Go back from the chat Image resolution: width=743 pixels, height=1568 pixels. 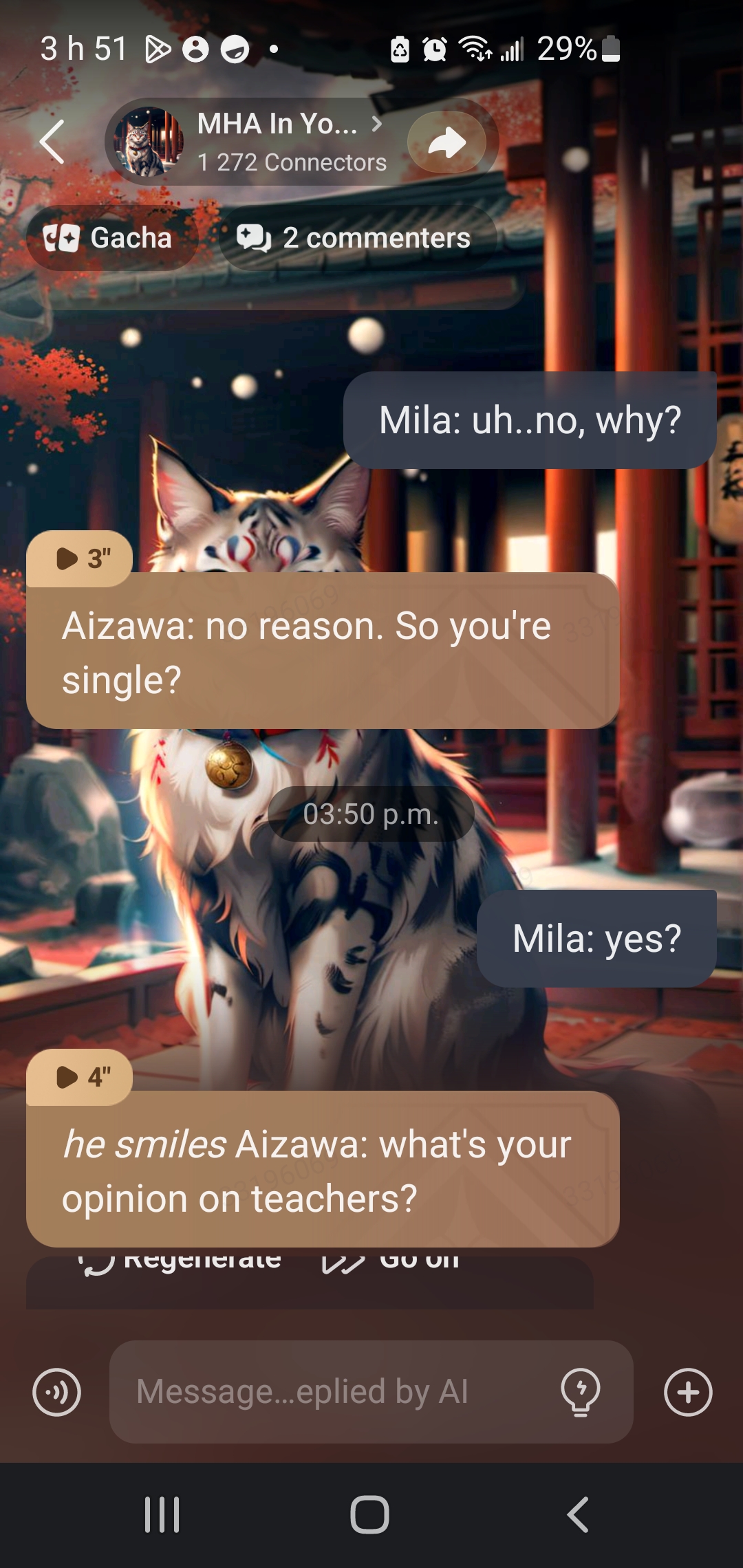tap(52, 142)
